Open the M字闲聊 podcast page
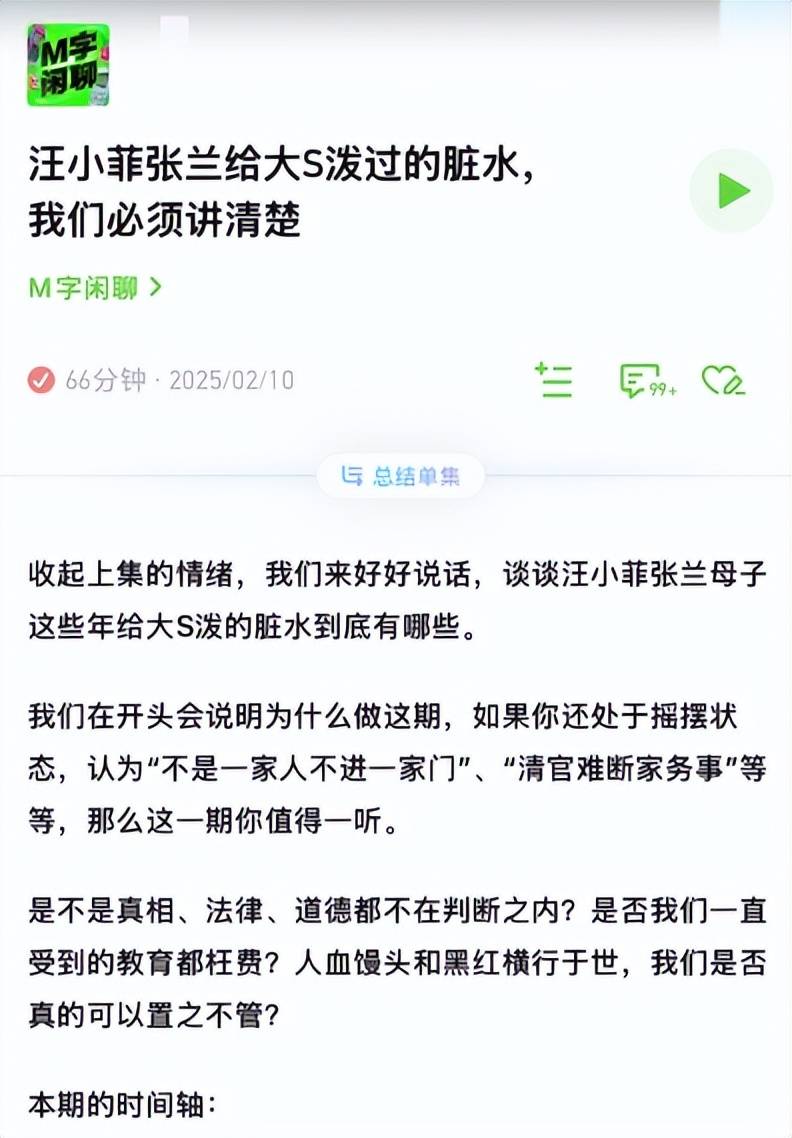 coord(95,288)
